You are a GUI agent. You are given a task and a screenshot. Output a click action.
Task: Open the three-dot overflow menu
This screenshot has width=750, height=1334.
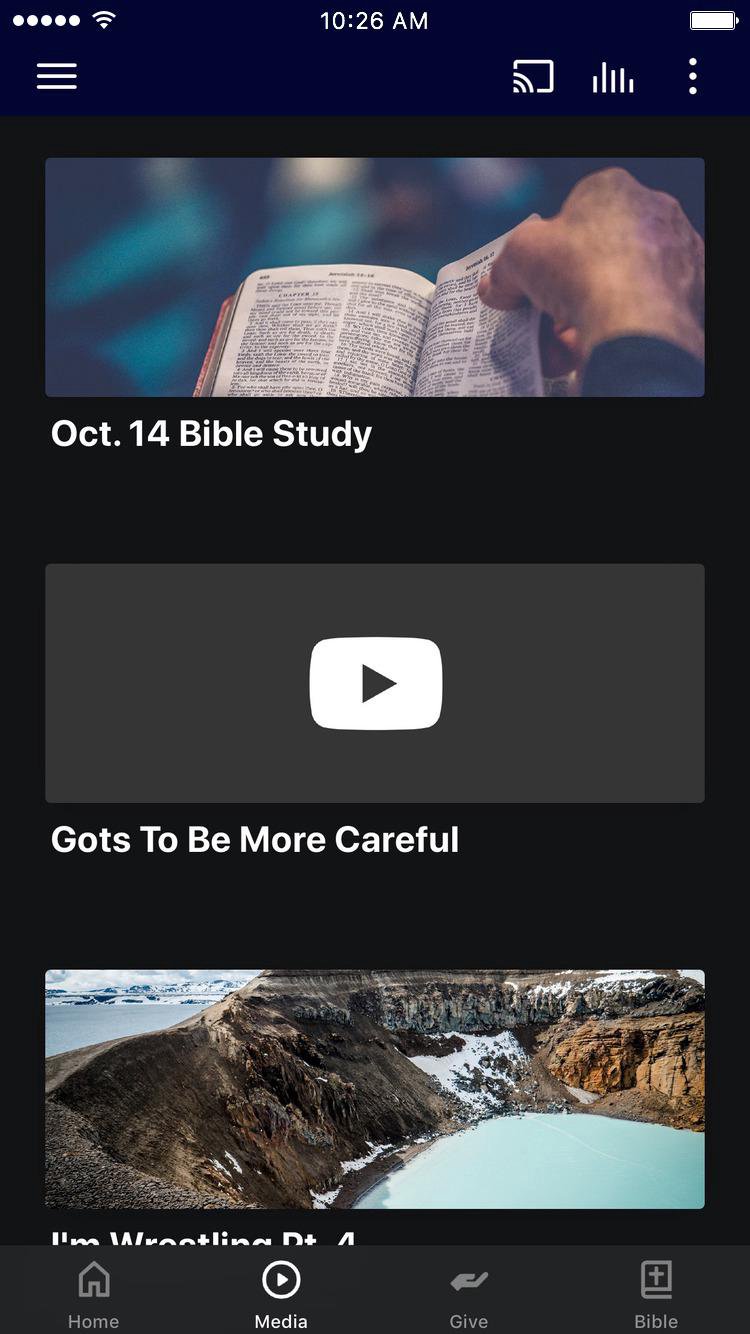click(x=692, y=77)
